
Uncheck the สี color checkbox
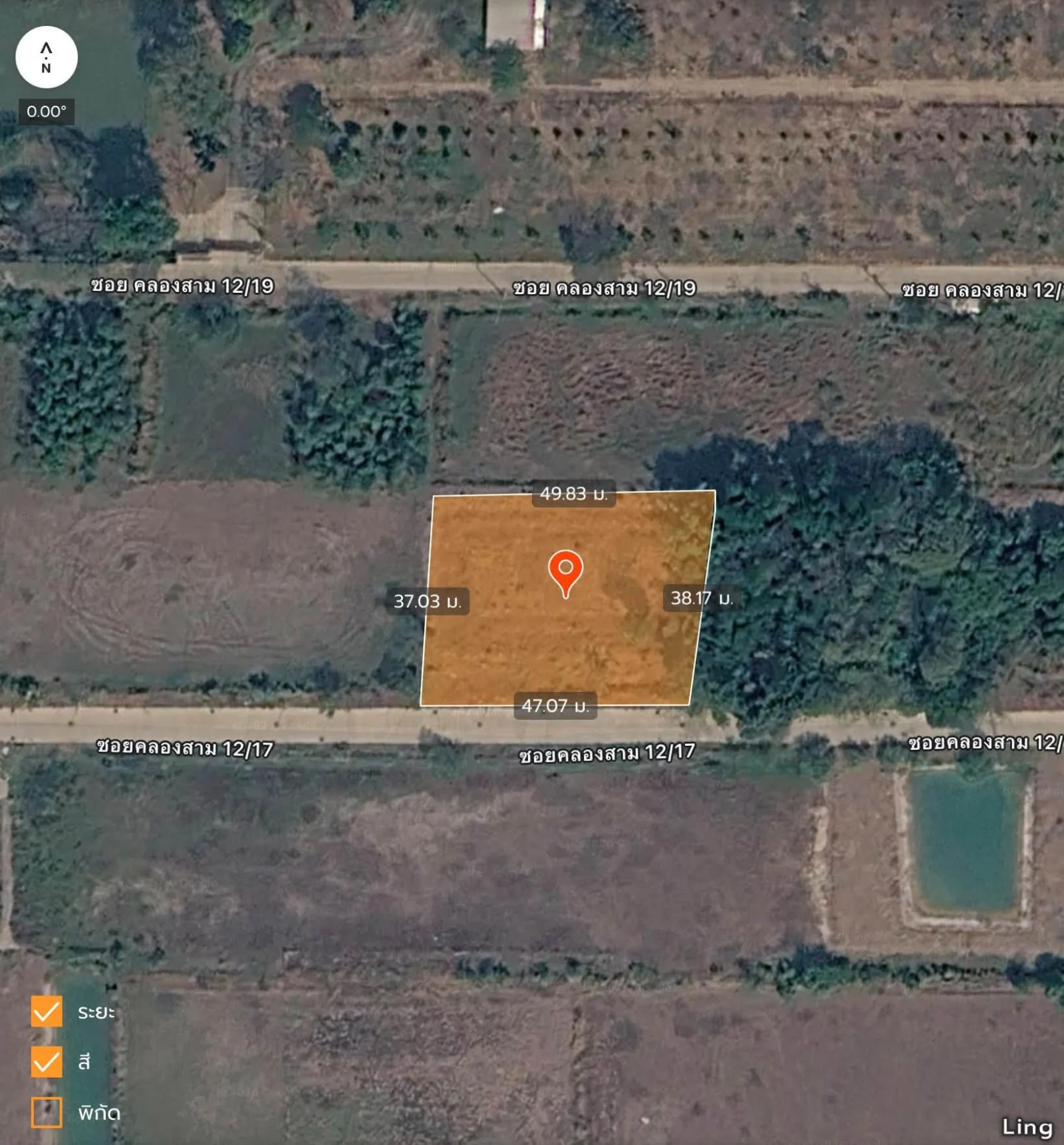(47, 1061)
